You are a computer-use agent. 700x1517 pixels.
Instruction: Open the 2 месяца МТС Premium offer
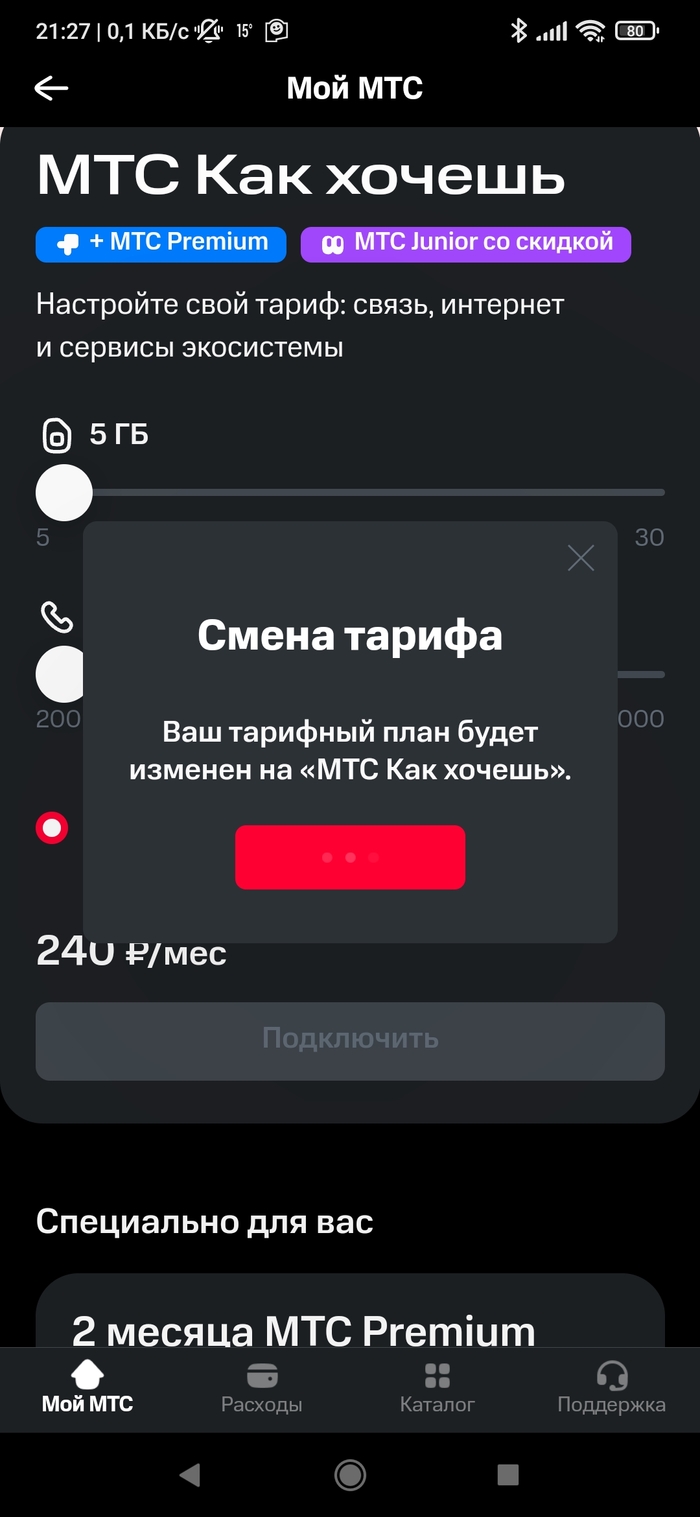[350, 1318]
